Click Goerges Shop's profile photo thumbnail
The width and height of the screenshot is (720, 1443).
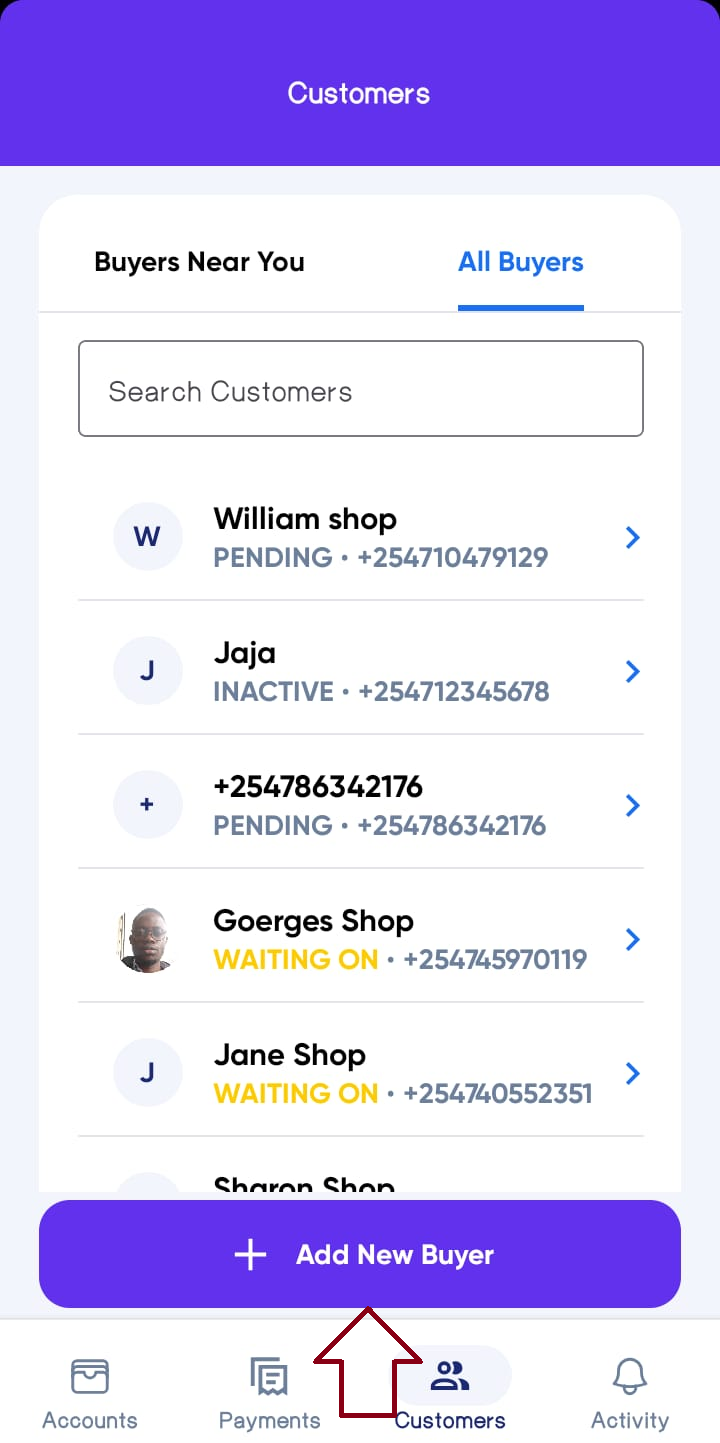[148, 939]
